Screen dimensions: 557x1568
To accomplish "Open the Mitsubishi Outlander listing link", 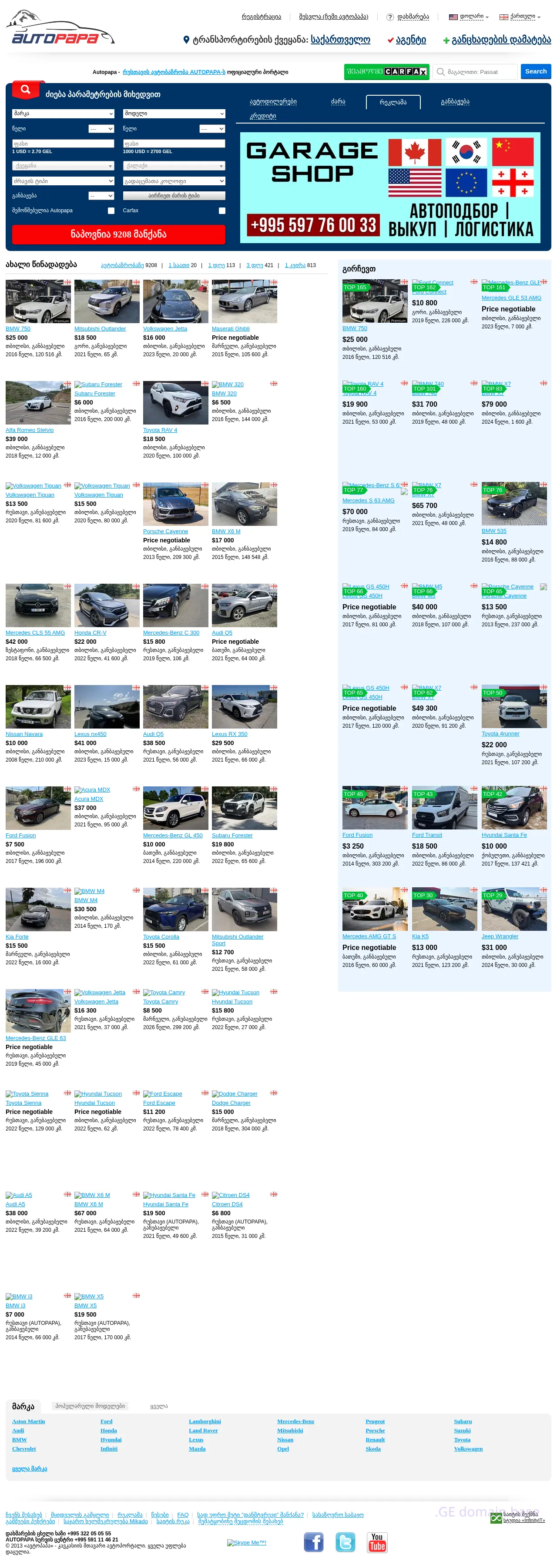I will click(x=100, y=329).
